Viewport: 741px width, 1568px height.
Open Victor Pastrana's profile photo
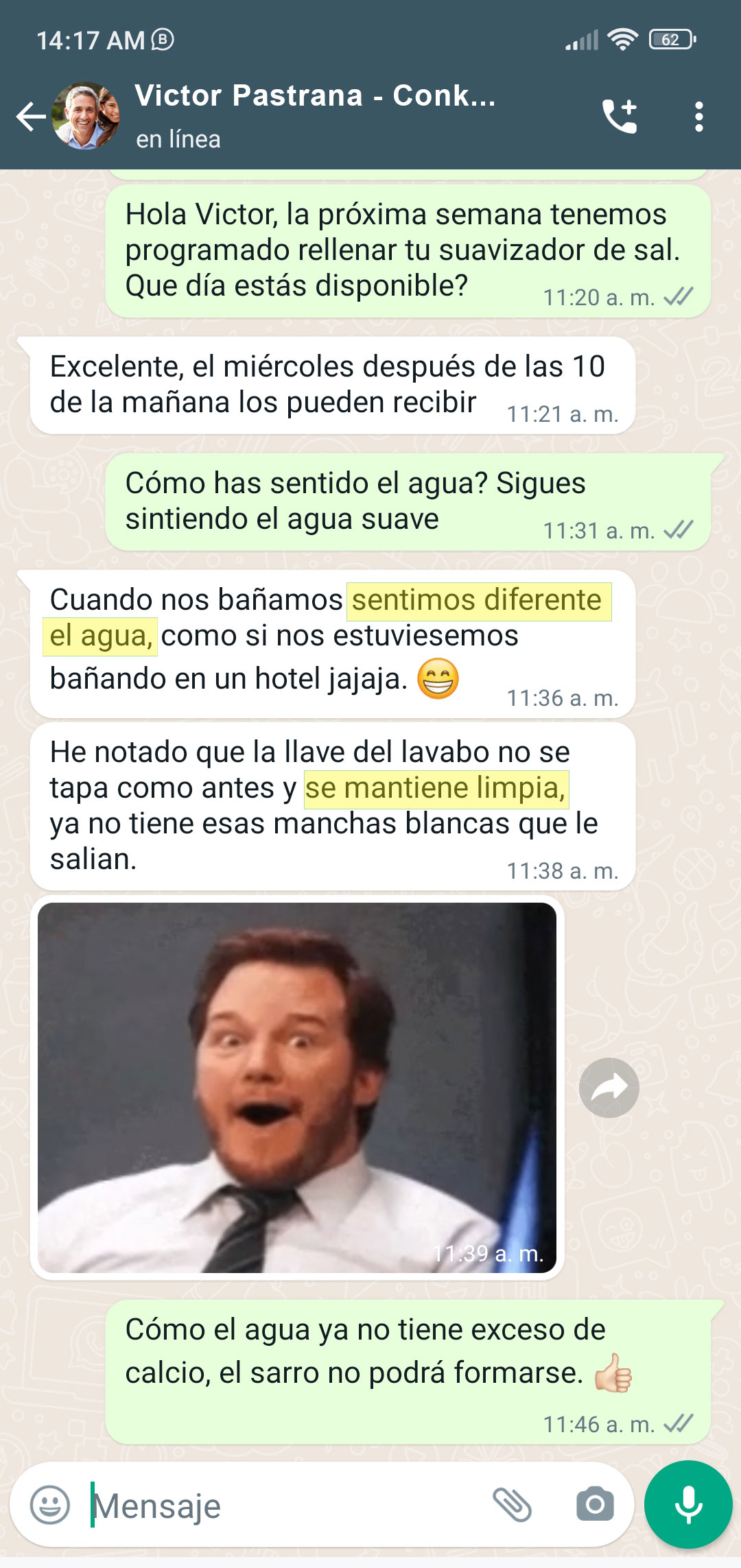tap(86, 117)
